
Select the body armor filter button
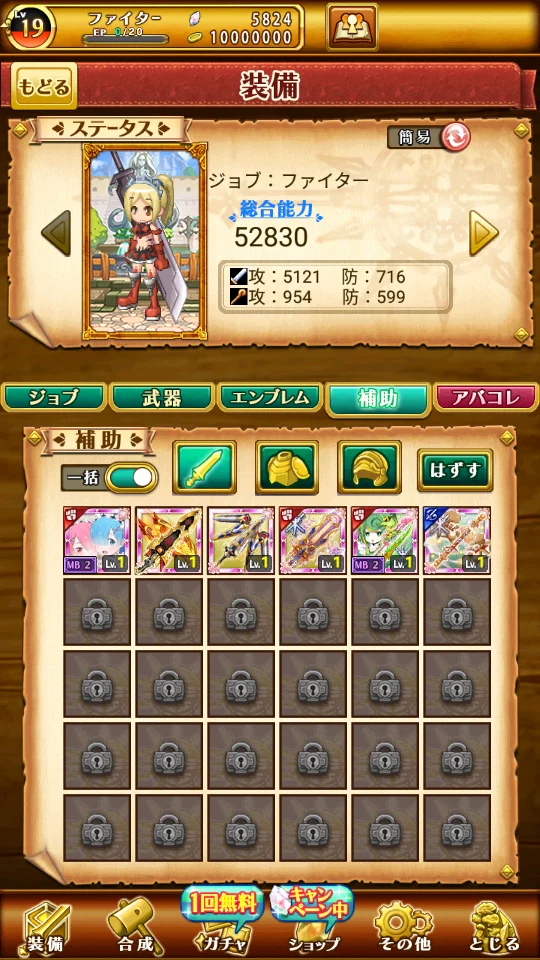coord(287,467)
